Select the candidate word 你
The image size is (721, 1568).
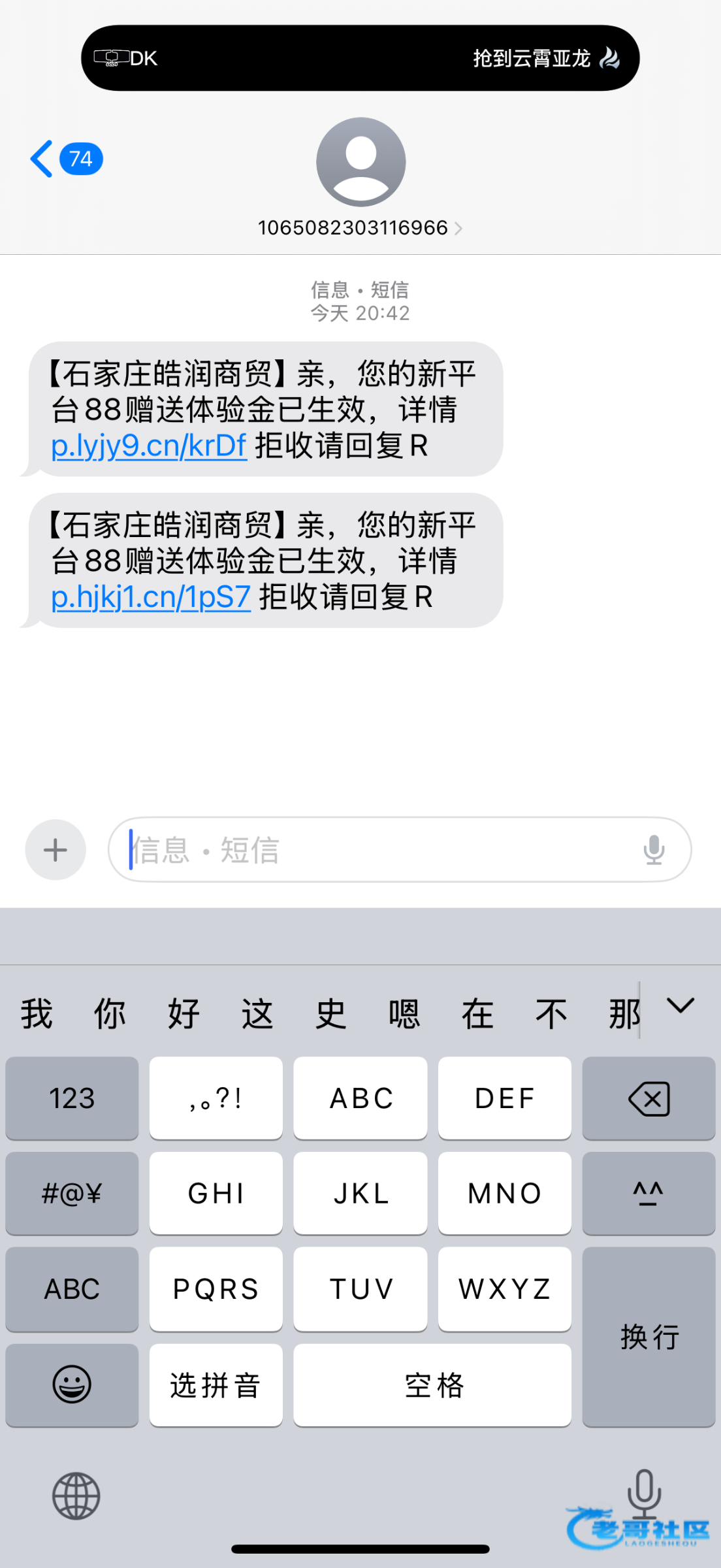(110, 1014)
